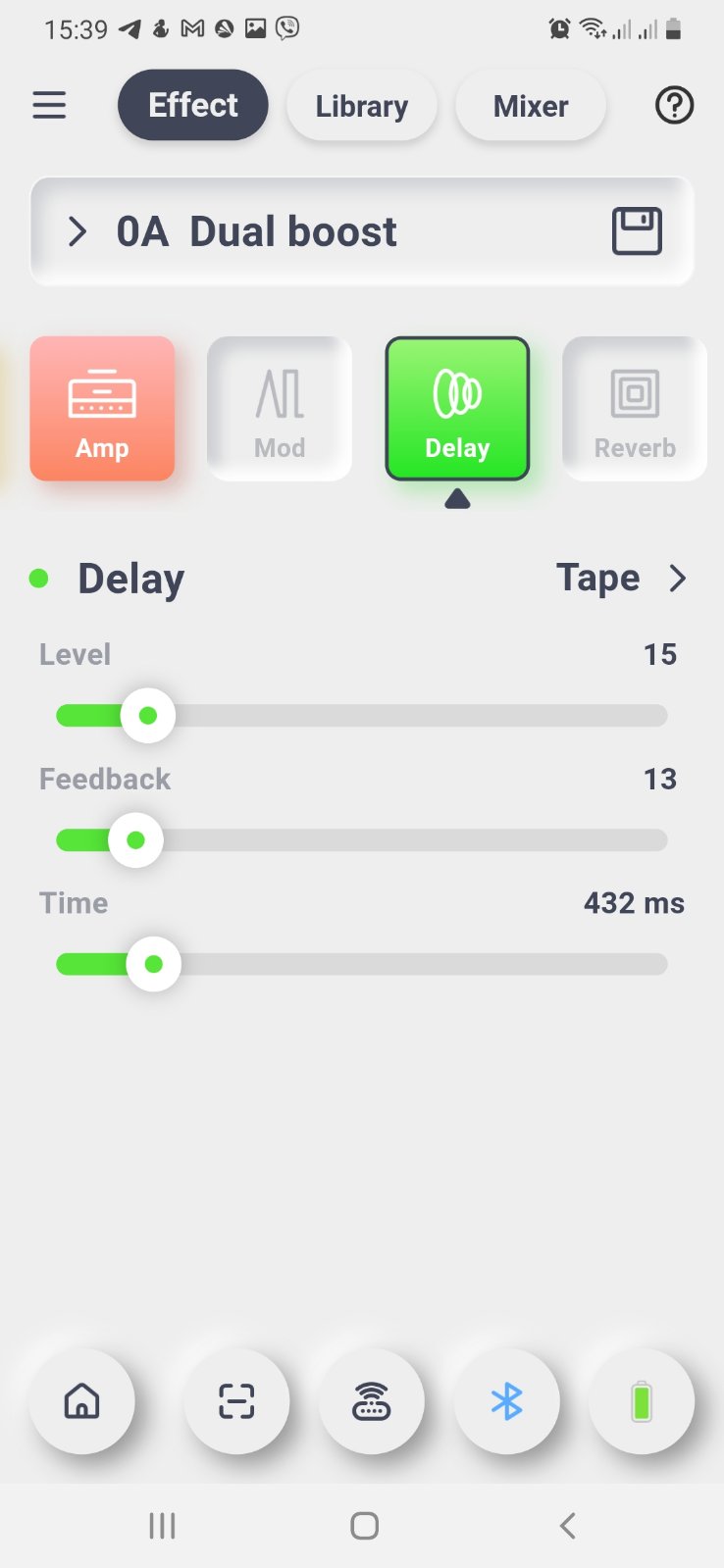Select the Reverb effect block
Screen dimensions: 724x1568
pos(635,409)
